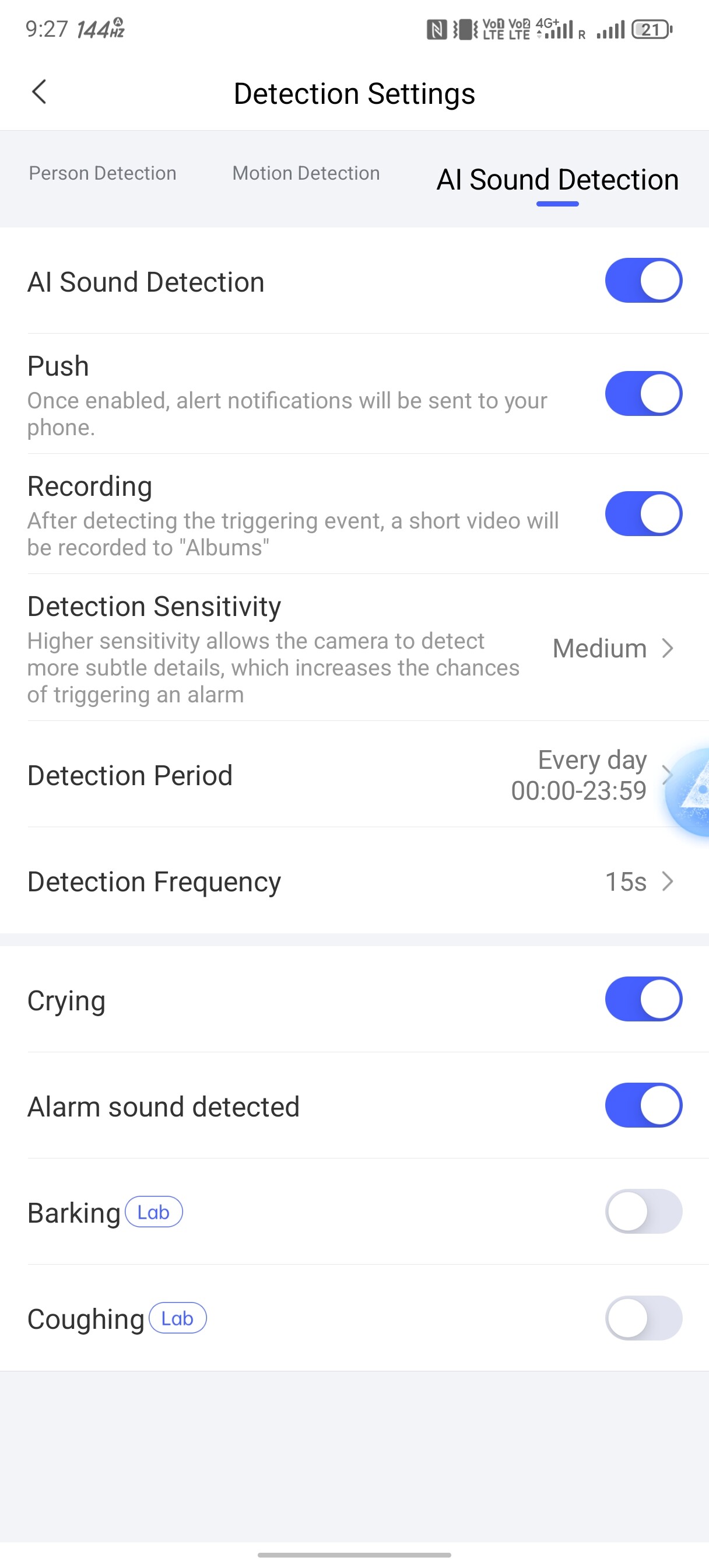Disable Push alert notifications
Viewport: 709px width, 1568px height.
coord(643,394)
